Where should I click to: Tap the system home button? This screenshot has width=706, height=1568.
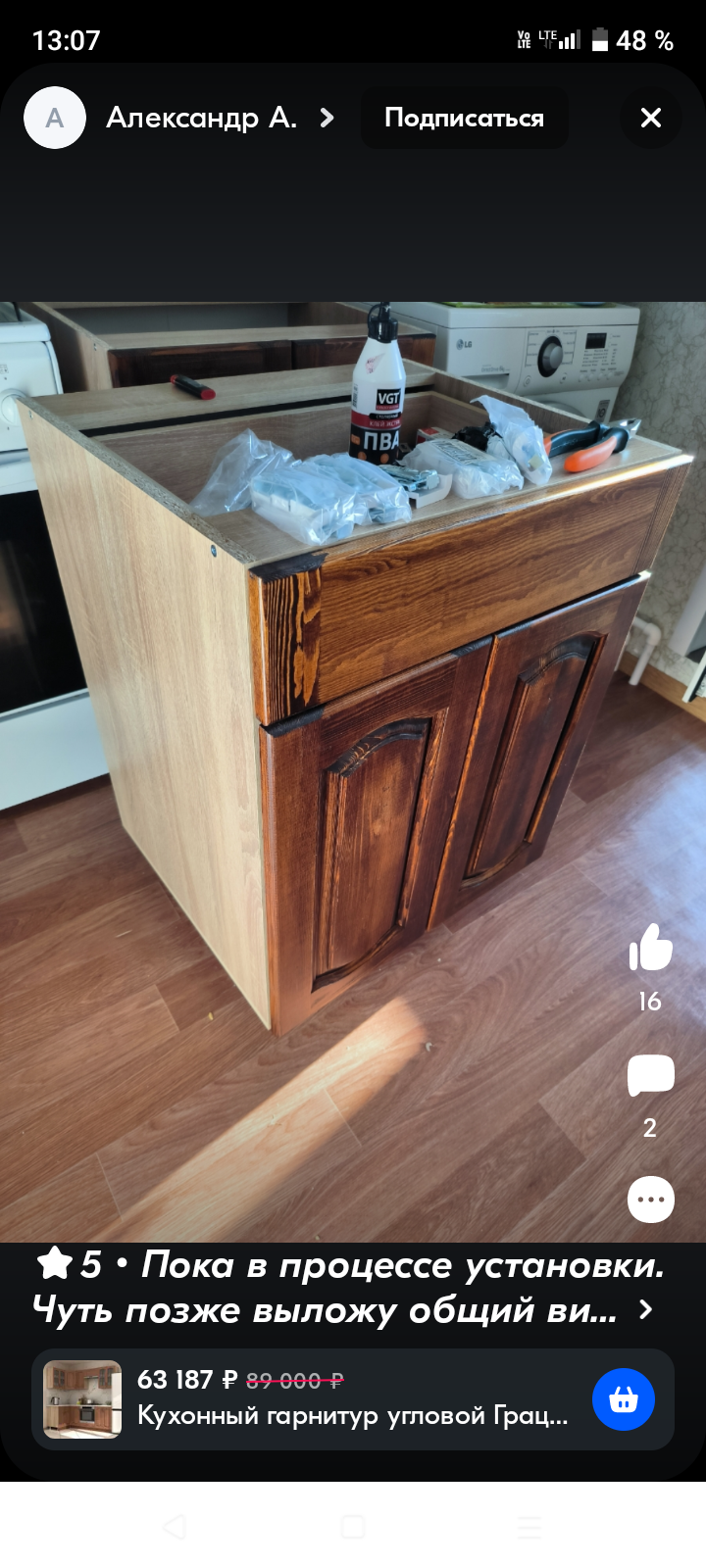[353, 1526]
